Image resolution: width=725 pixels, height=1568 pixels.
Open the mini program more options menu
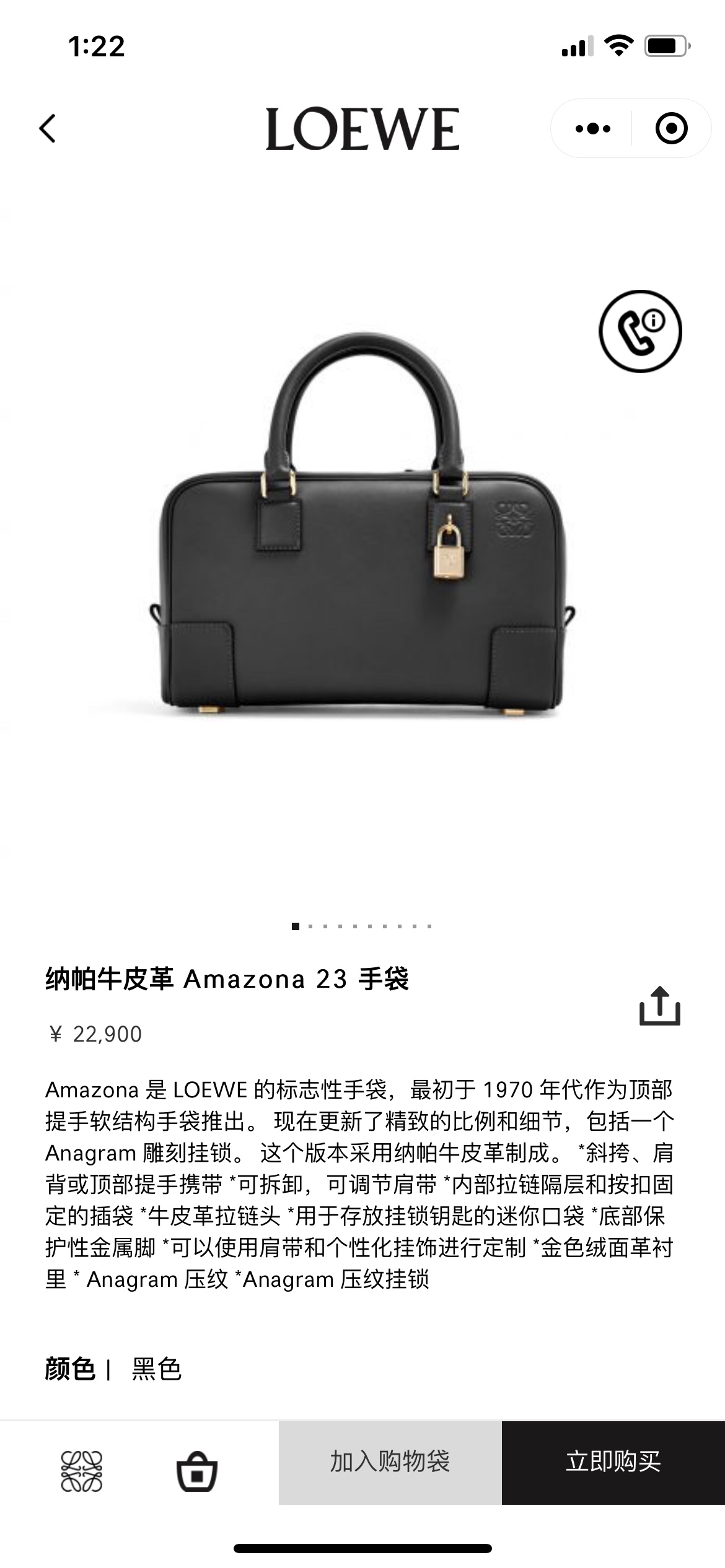(592, 129)
